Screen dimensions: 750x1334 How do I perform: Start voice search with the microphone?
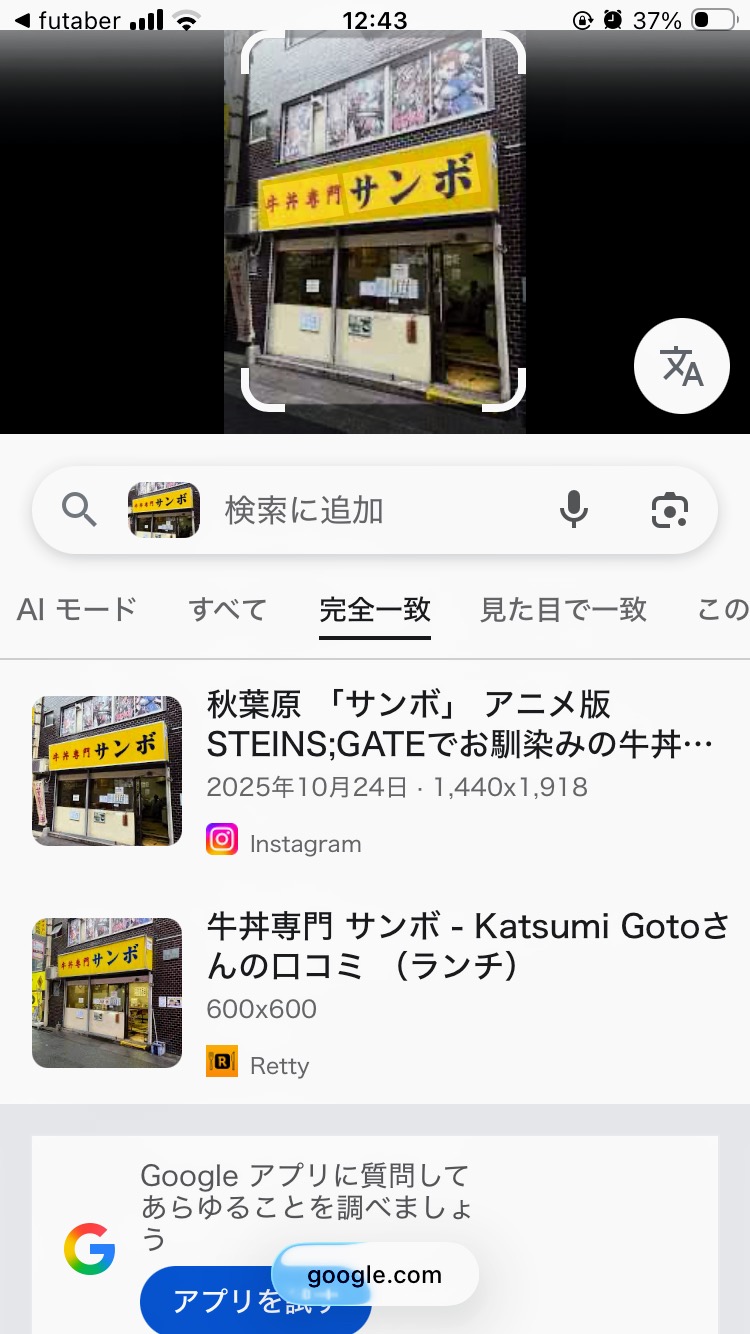(x=574, y=510)
